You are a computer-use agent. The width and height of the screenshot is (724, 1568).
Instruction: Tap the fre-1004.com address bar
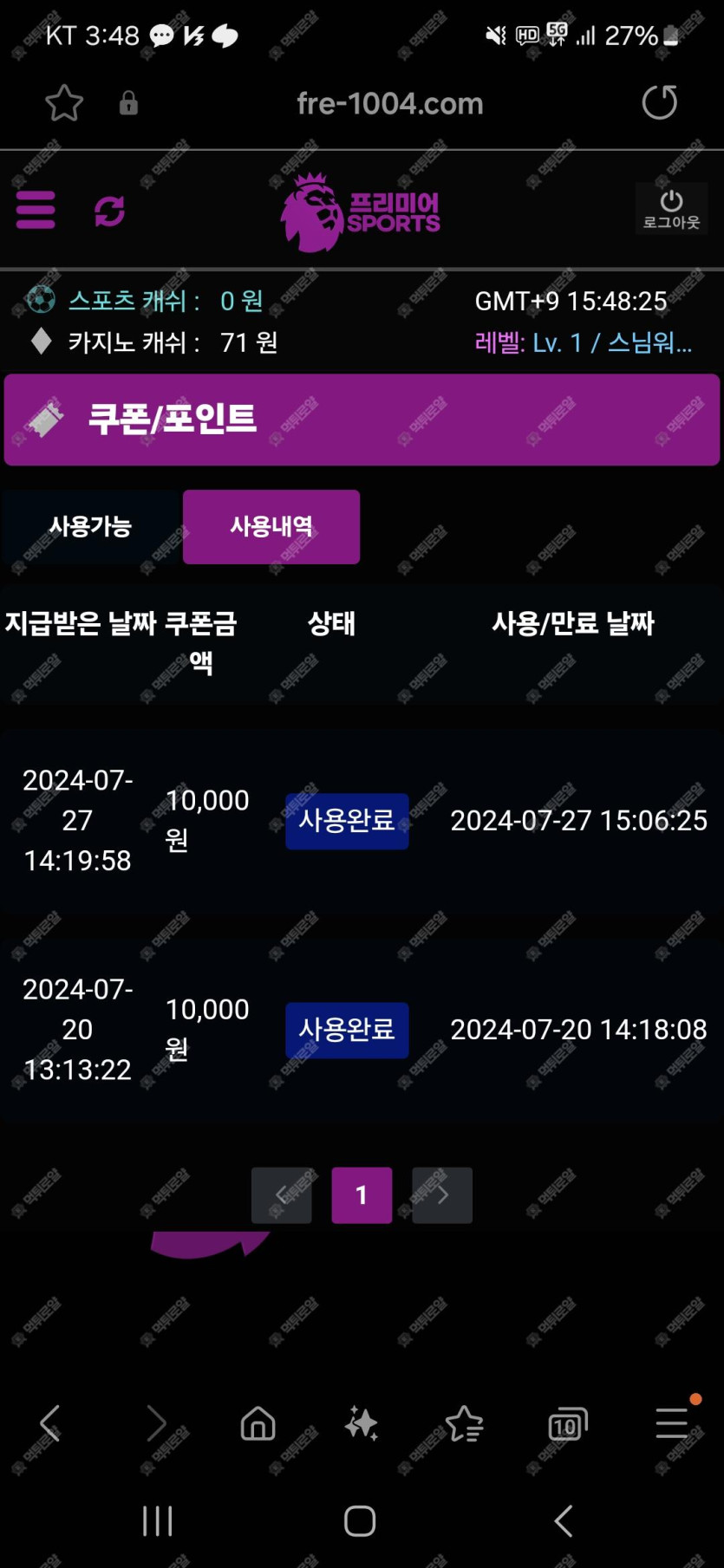click(389, 103)
